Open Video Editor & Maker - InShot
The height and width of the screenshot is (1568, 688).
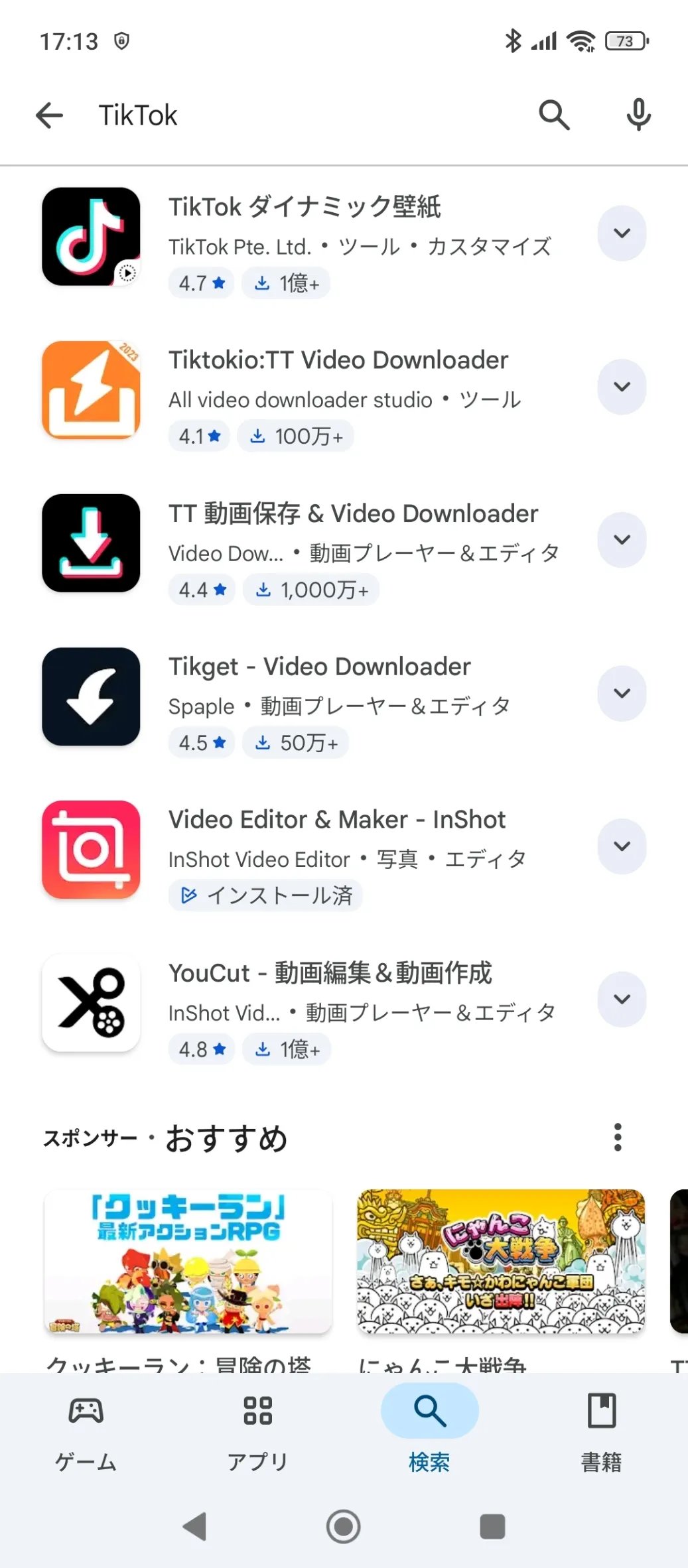point(337,820)
